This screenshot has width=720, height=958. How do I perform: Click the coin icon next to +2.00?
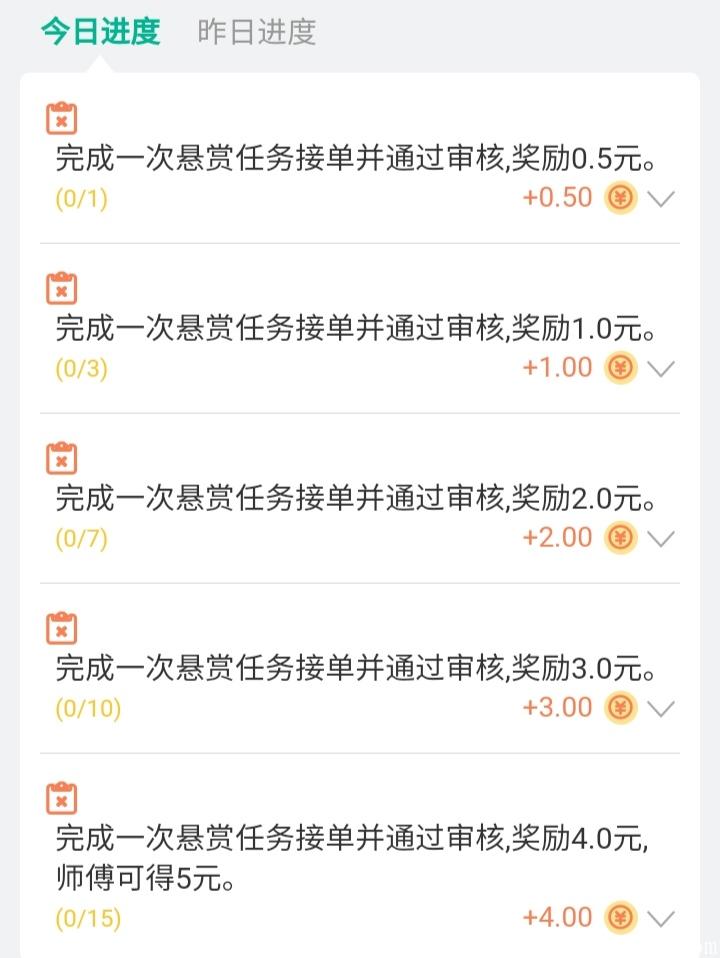point(620,538)
